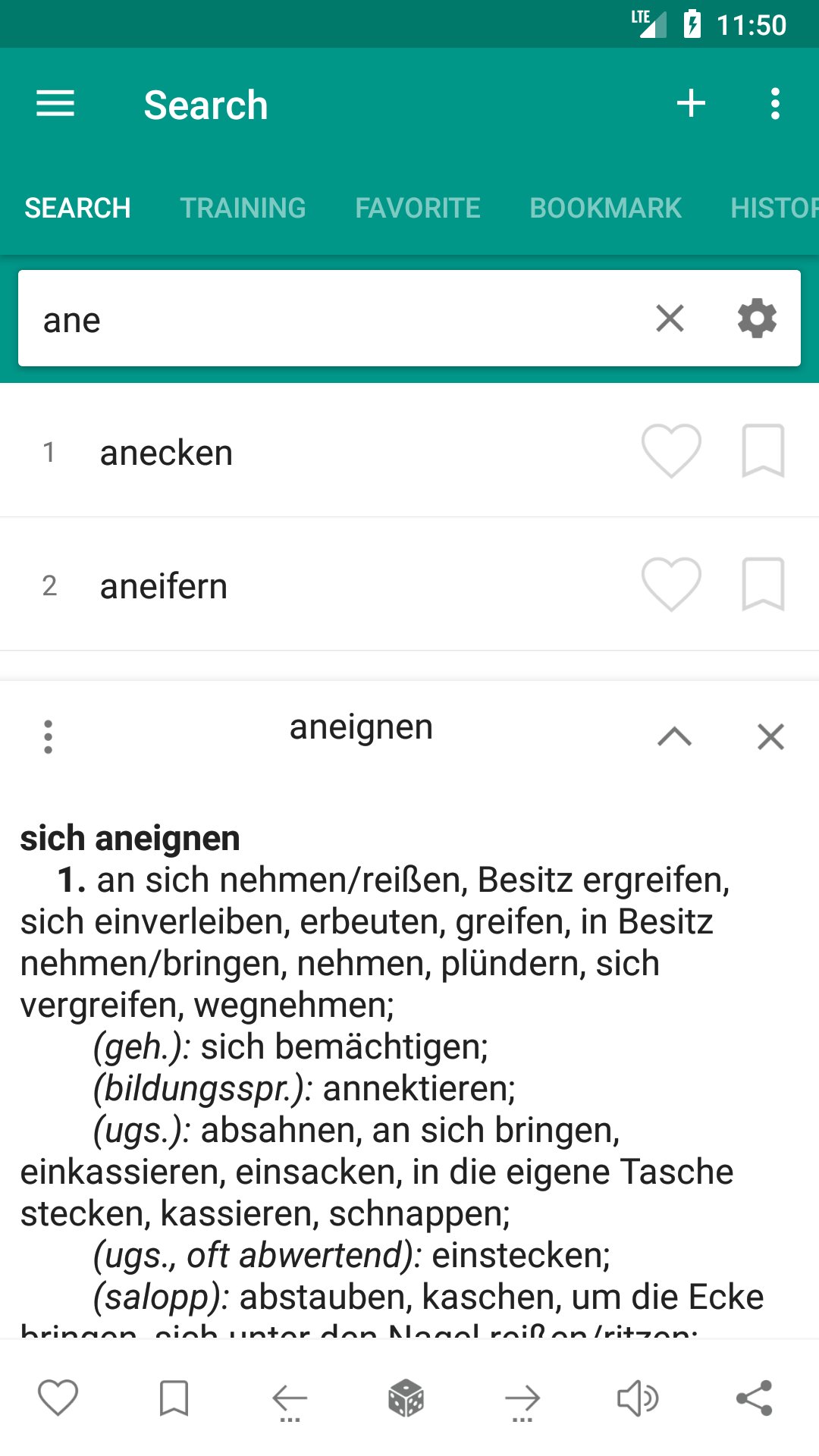Open search settings gear
The image size is (819, 1456).
point(757,318)
